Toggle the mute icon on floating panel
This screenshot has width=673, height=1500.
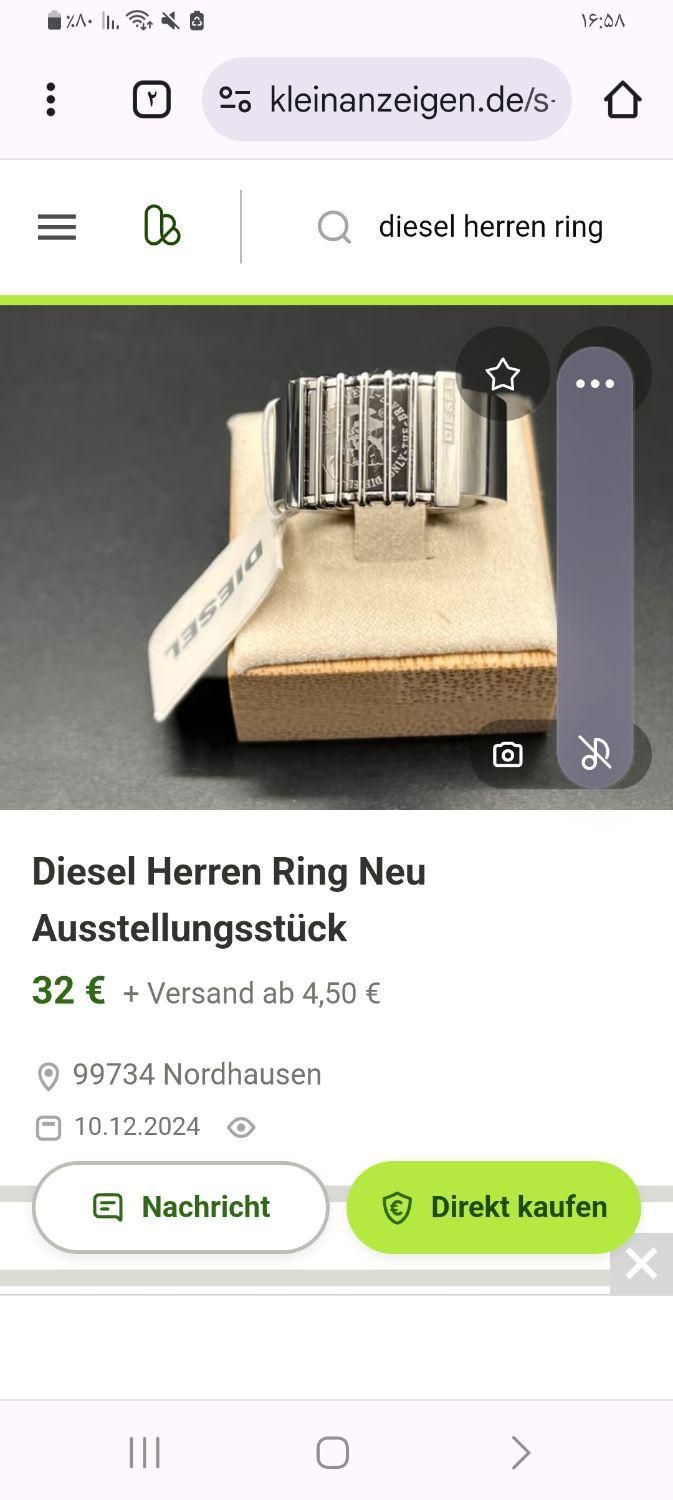(595, 753)
